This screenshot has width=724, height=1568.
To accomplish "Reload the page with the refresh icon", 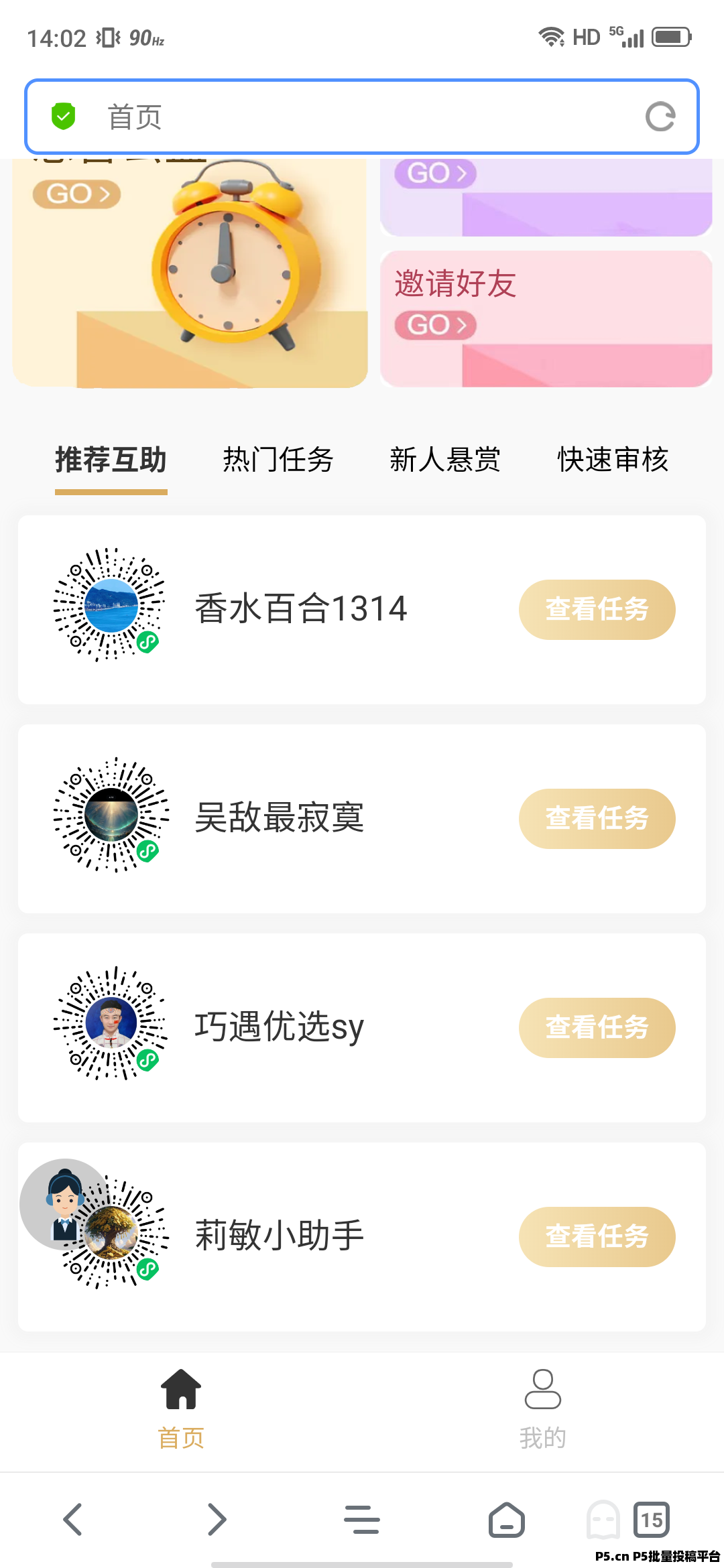I will [x=660, y=117].
